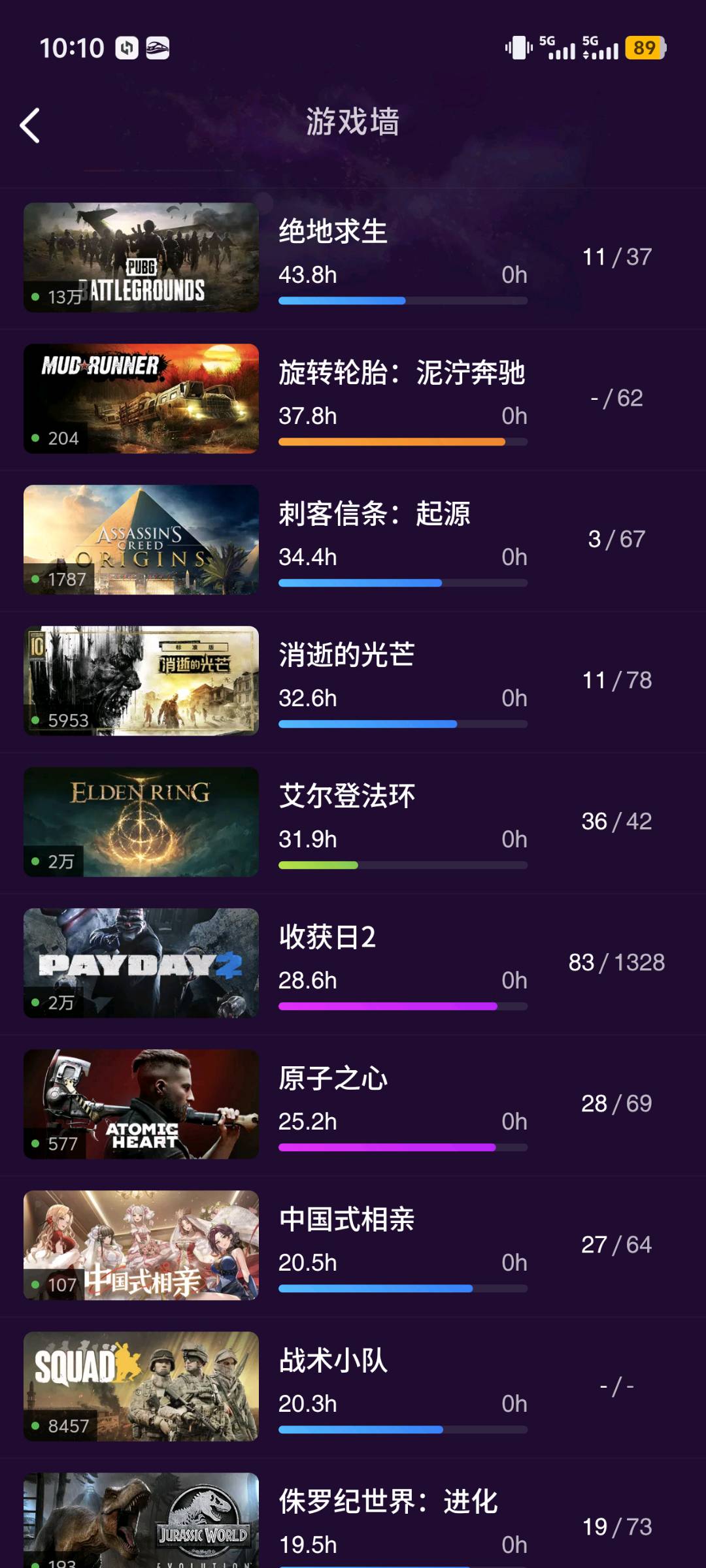The height and width of the screenshot is (1568, 706).
Task: Open 旋转轮胎：泥泞奔驰 game row
Action: point(353,399)
